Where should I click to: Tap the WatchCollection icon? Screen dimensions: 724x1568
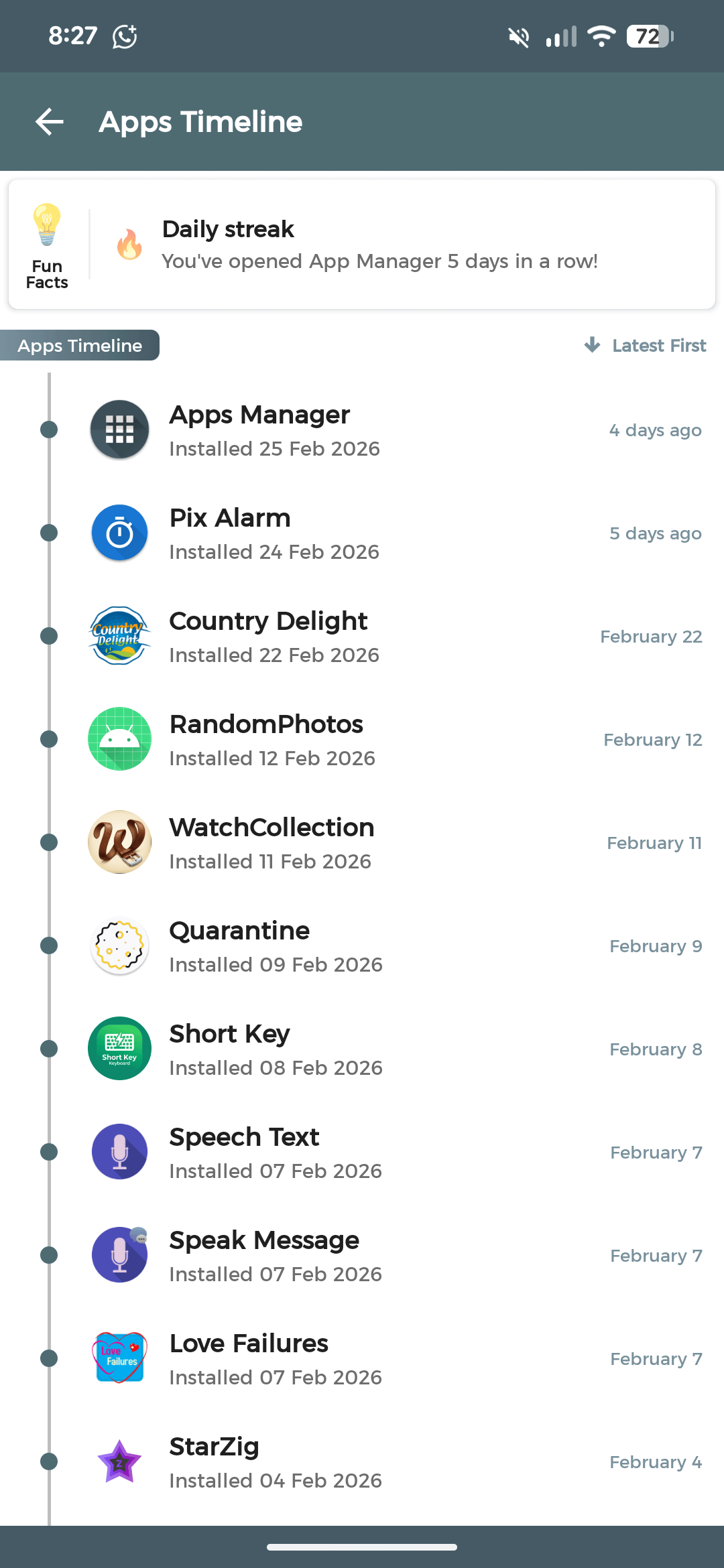pyautogui.click(x=119, y=842)
